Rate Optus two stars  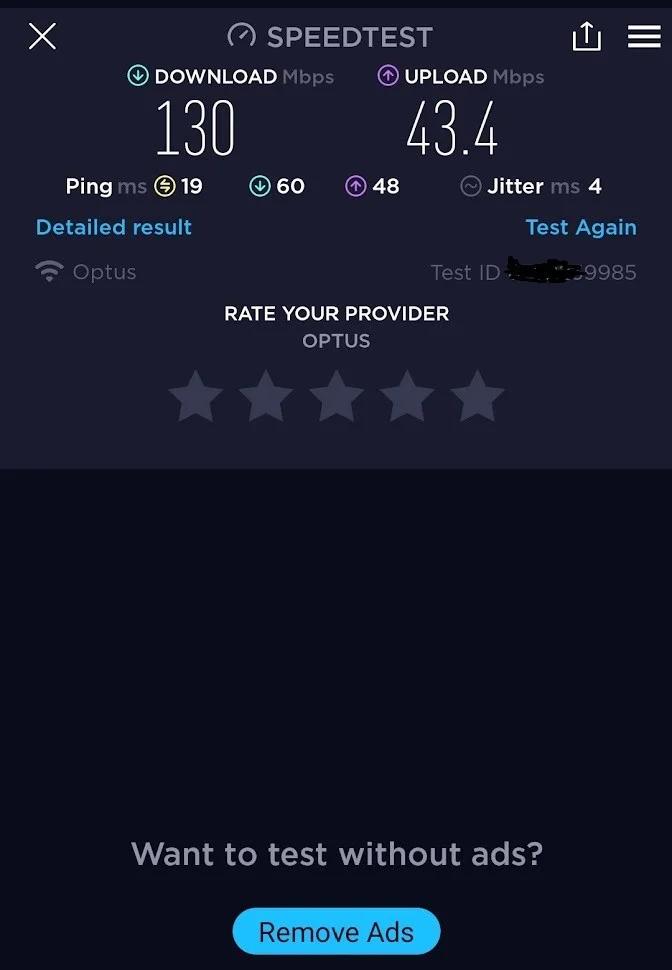tap(266, 397)
